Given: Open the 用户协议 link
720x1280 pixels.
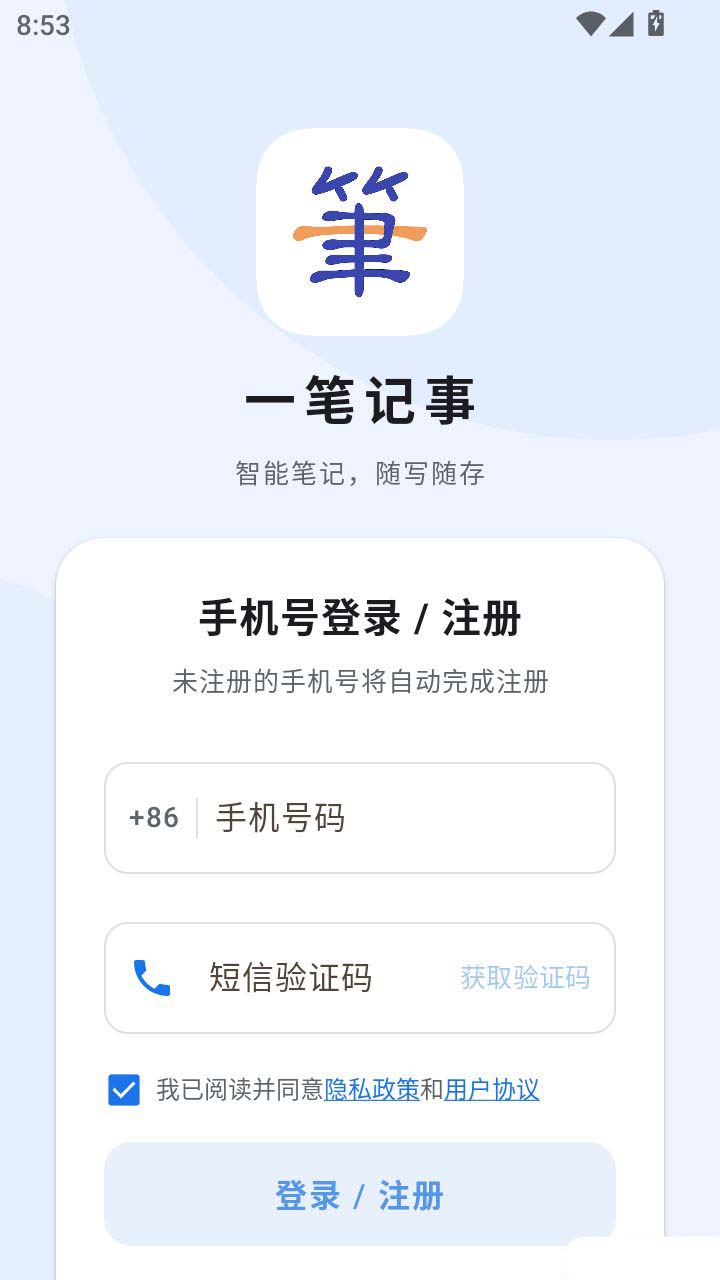Looking at the screenshot, I should tap(492, 1090).
